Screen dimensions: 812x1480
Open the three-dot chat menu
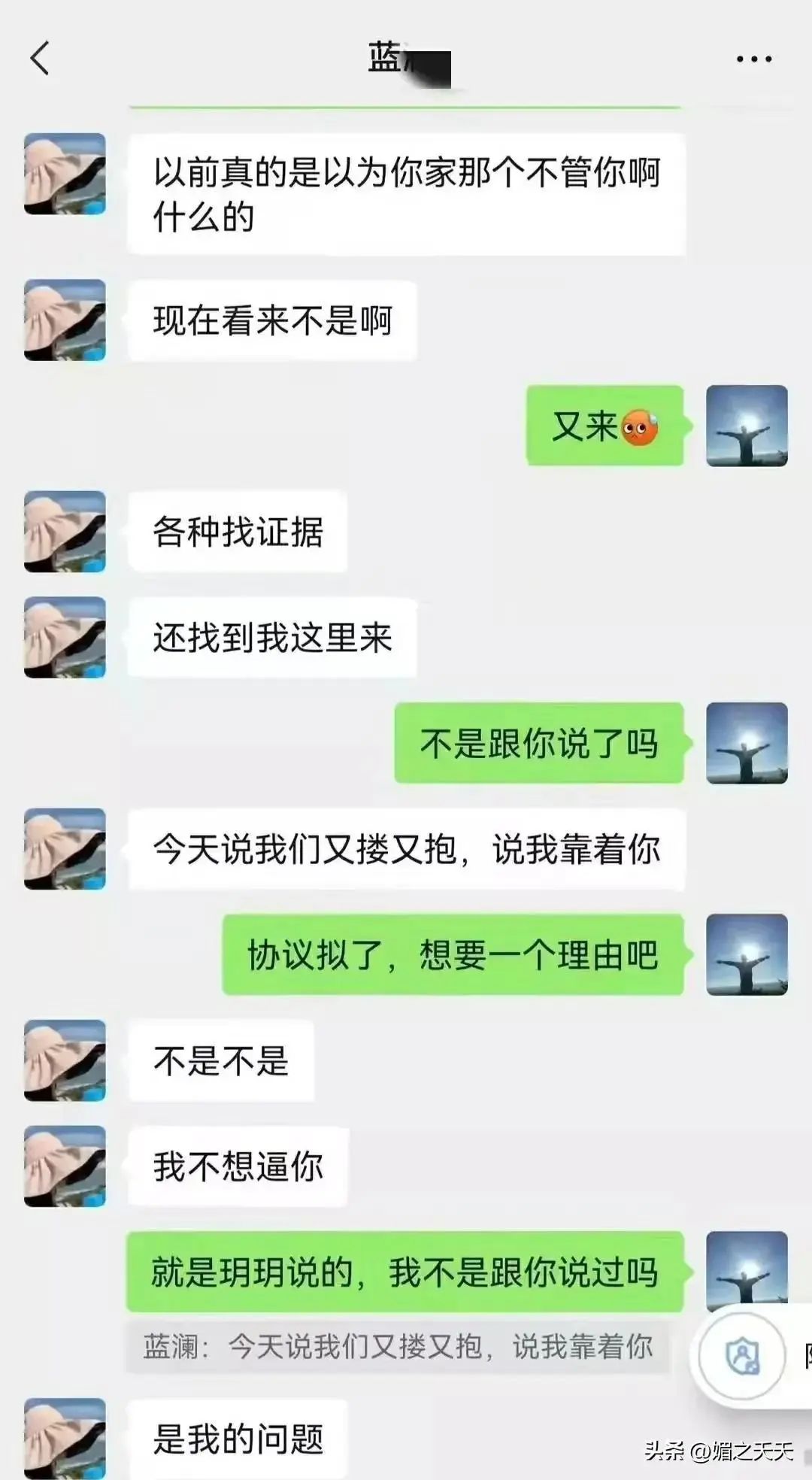click(754, 59)
